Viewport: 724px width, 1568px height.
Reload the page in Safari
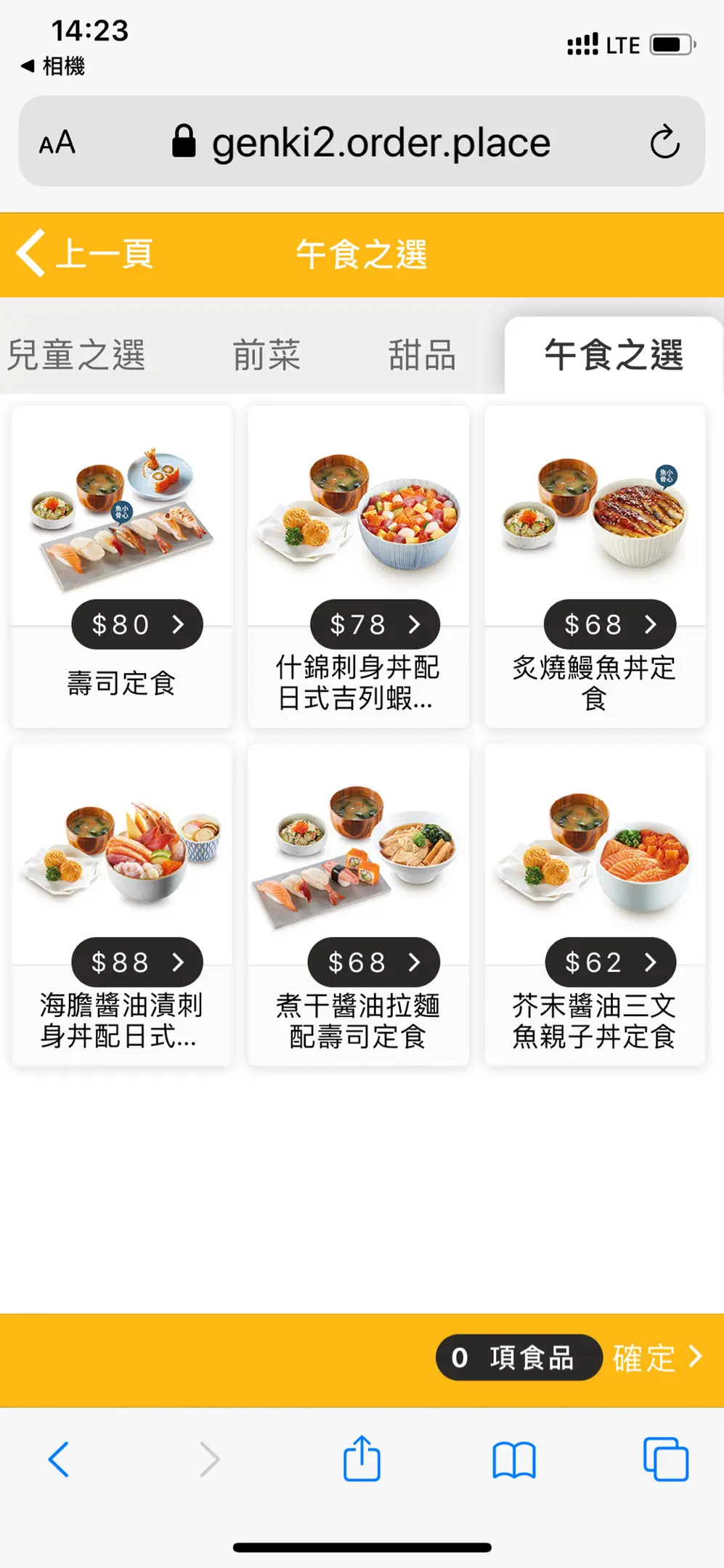click(664, 142)
